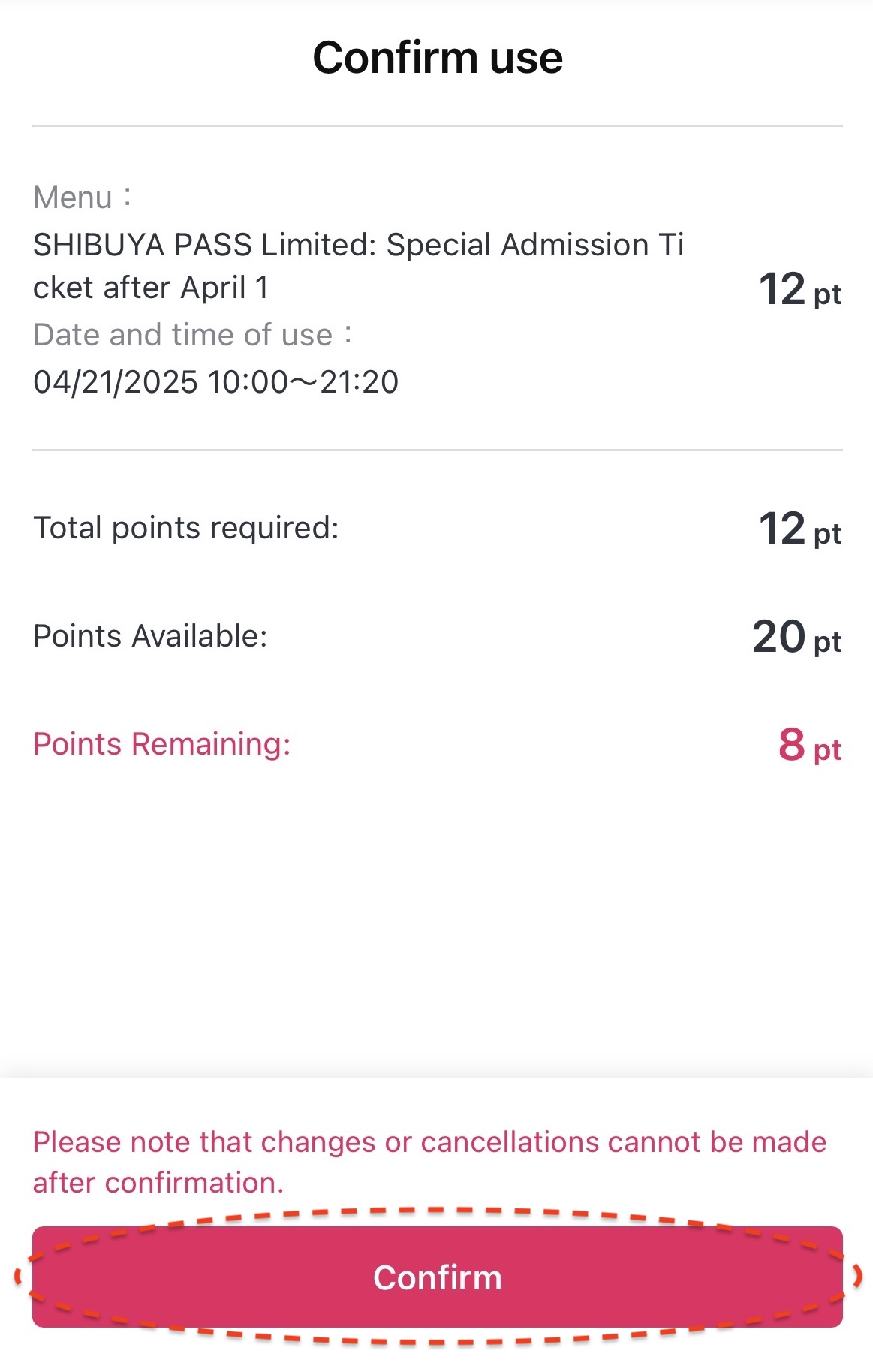Click the 12 pt menu price value
873x1372 pixels.
pyautogui.click(x=799, y=290)
